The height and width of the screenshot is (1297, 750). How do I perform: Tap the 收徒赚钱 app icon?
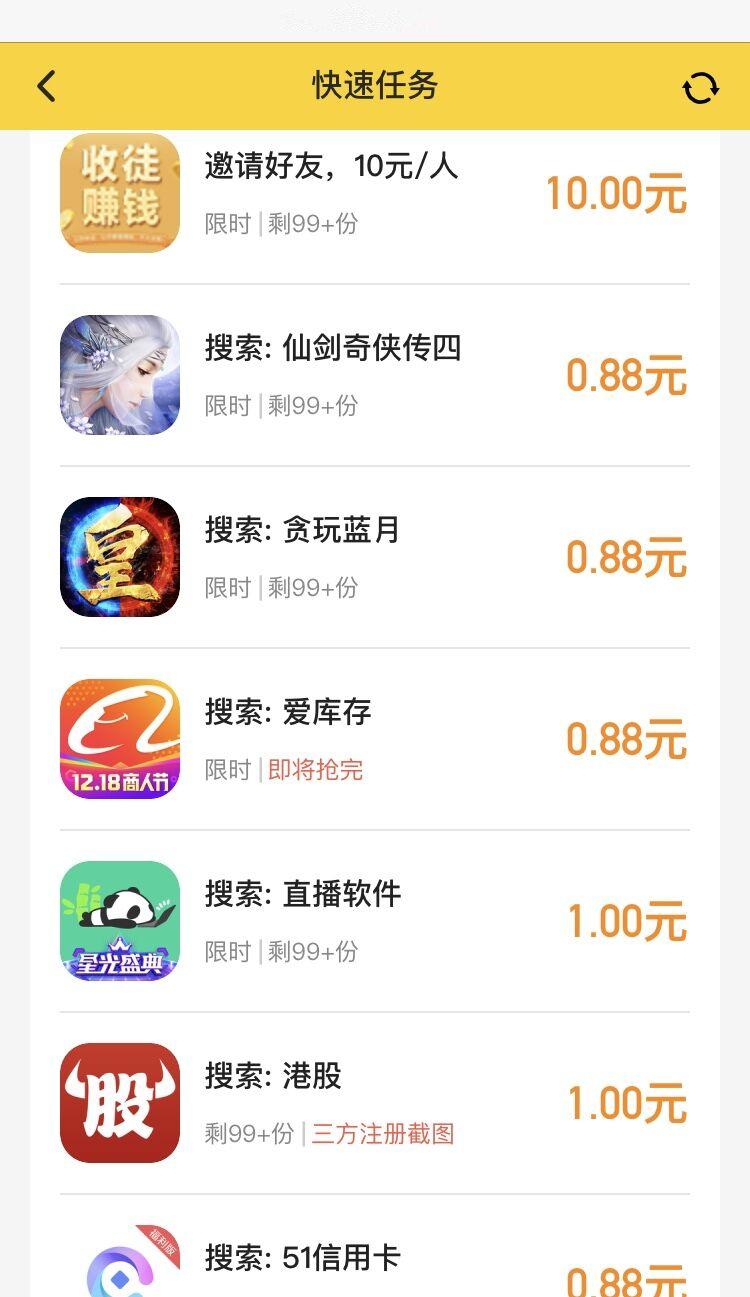pos(119,192)
